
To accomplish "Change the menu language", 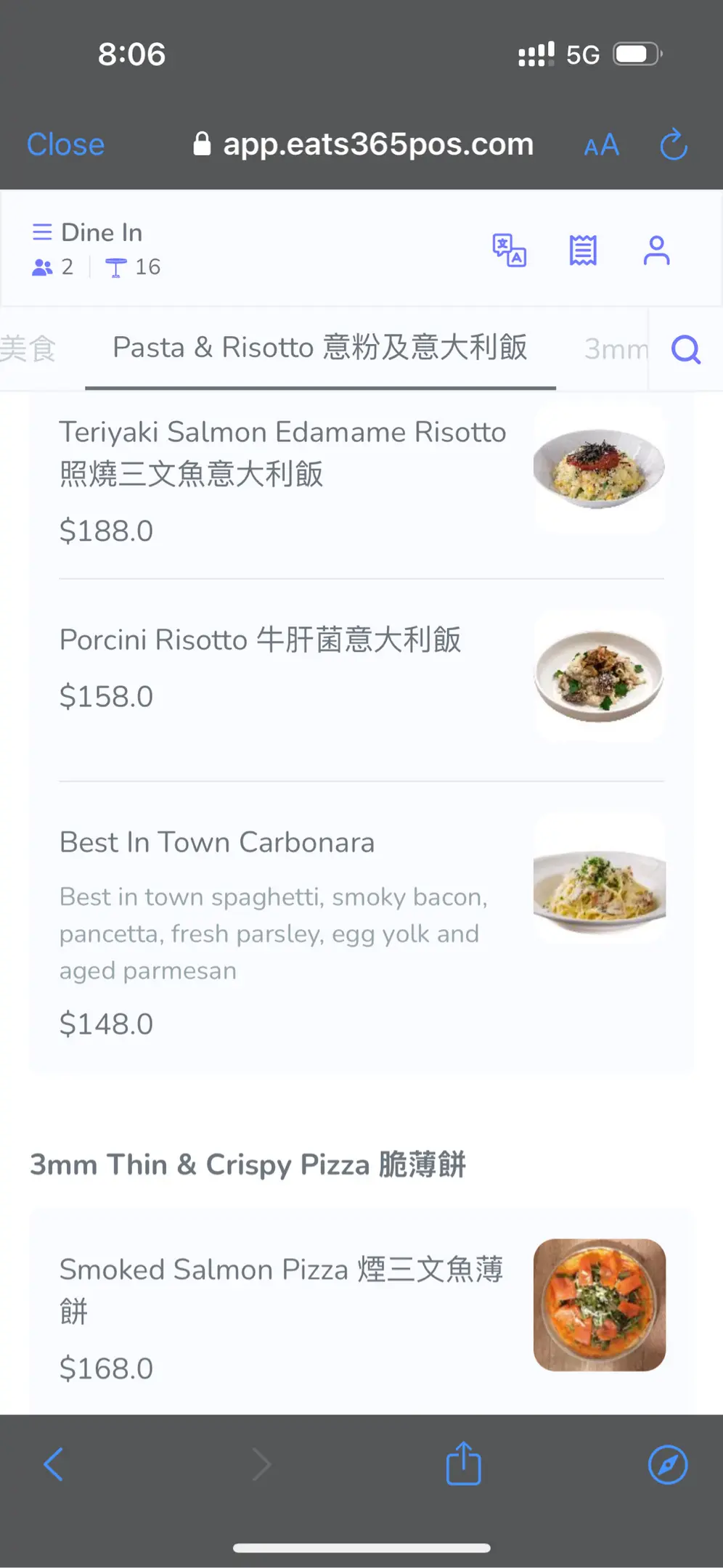I will click(510, 250).
